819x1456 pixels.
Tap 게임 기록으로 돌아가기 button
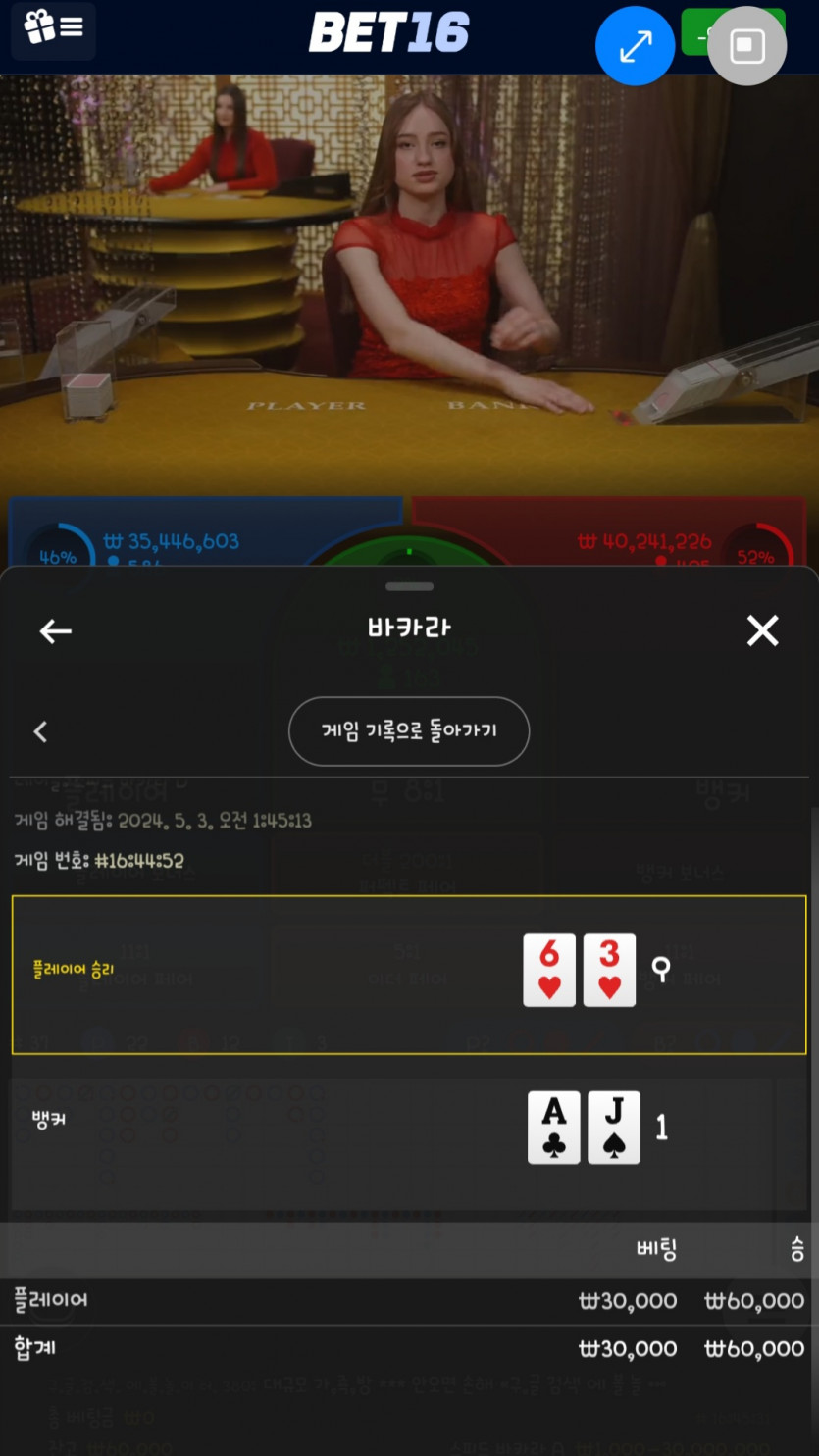409,731
